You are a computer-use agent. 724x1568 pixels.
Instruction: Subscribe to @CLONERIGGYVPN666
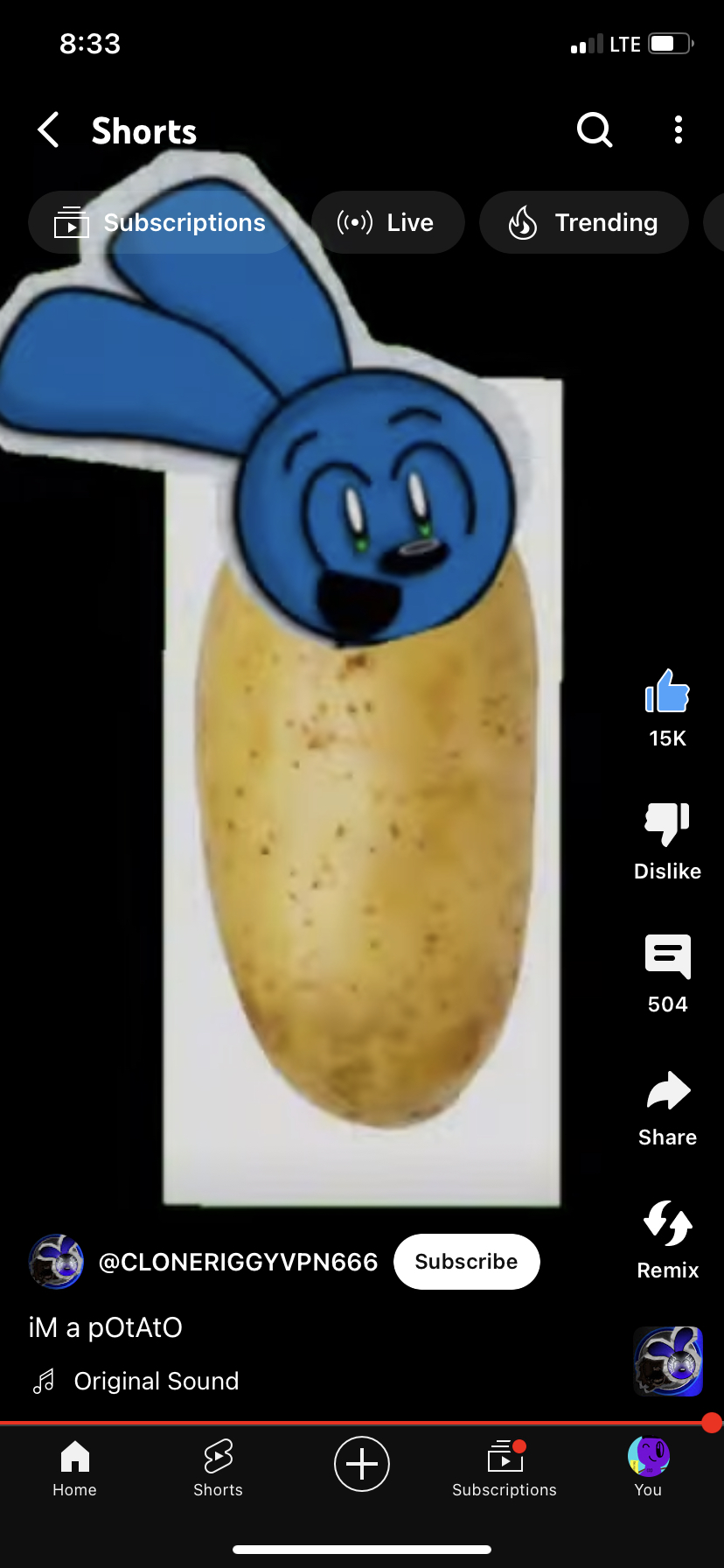[466, 1262]
